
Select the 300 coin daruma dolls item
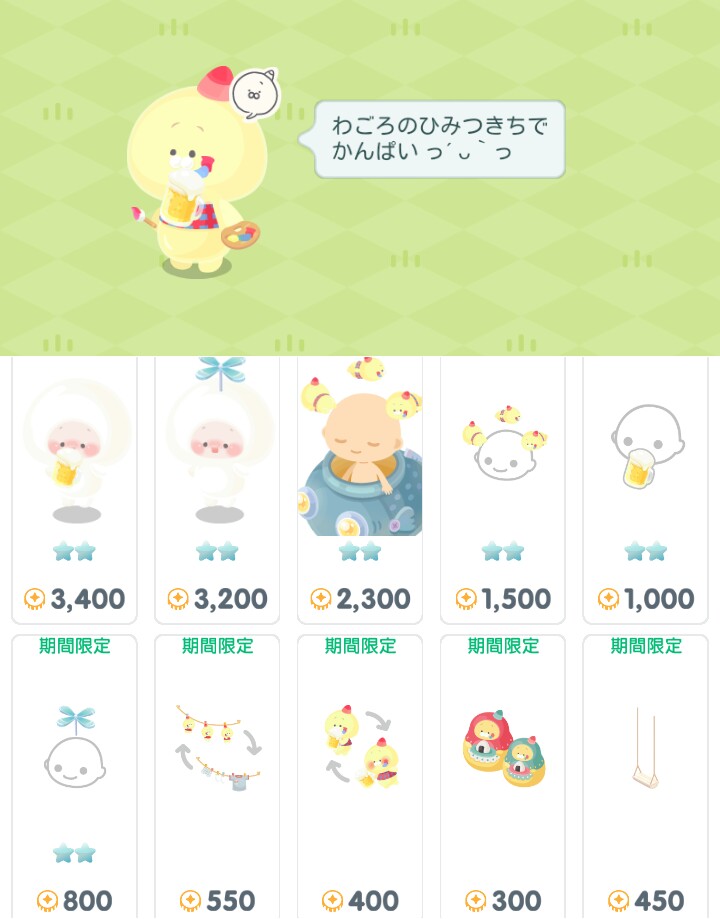[503, 777]
